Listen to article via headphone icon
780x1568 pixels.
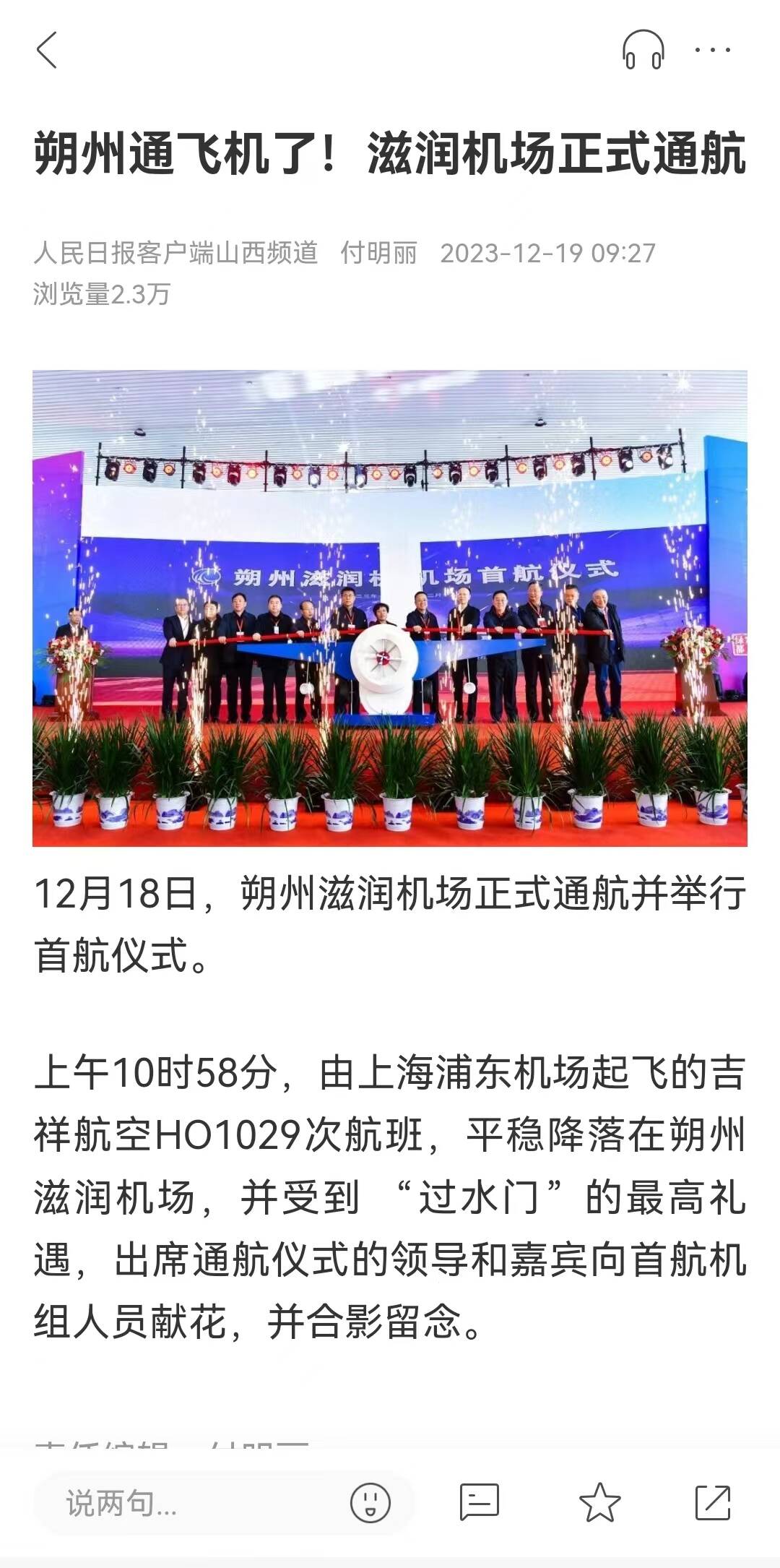643,51
